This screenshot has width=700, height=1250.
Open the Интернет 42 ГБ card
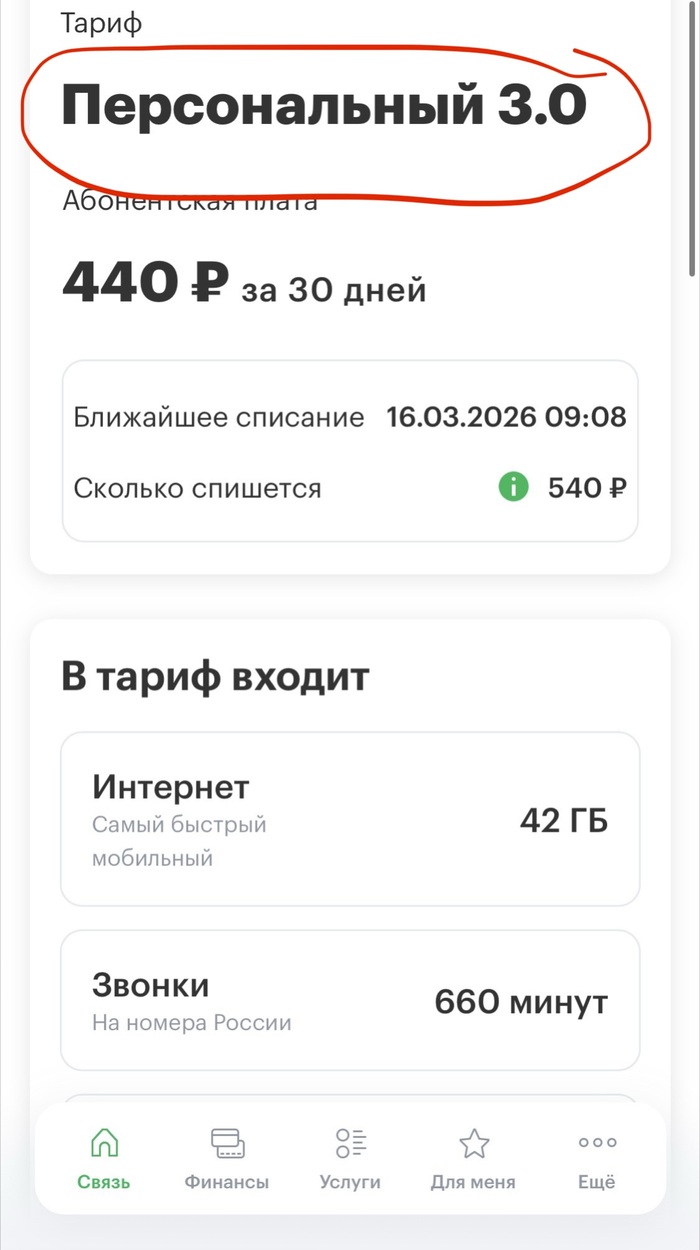350,819
